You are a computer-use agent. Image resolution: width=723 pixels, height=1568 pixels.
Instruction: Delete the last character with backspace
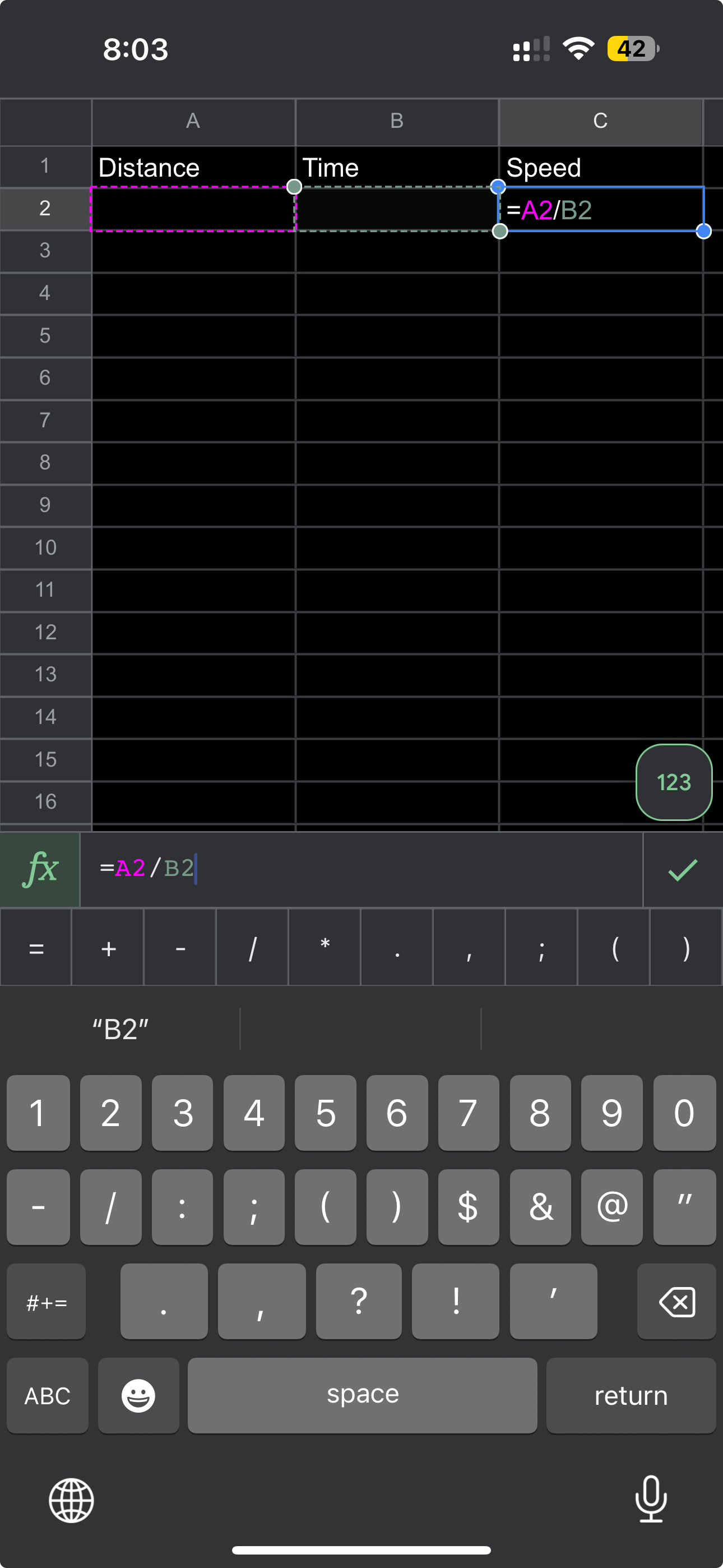(x=676, y=1302)
